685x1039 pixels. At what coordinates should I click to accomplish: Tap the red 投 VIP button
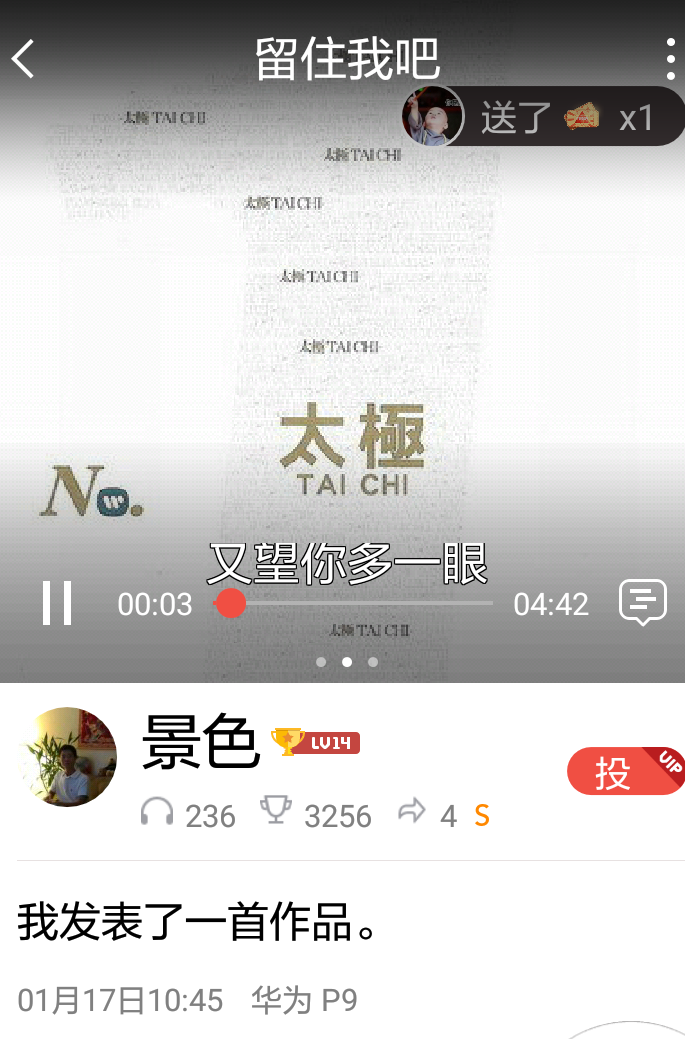click(622, 771)
